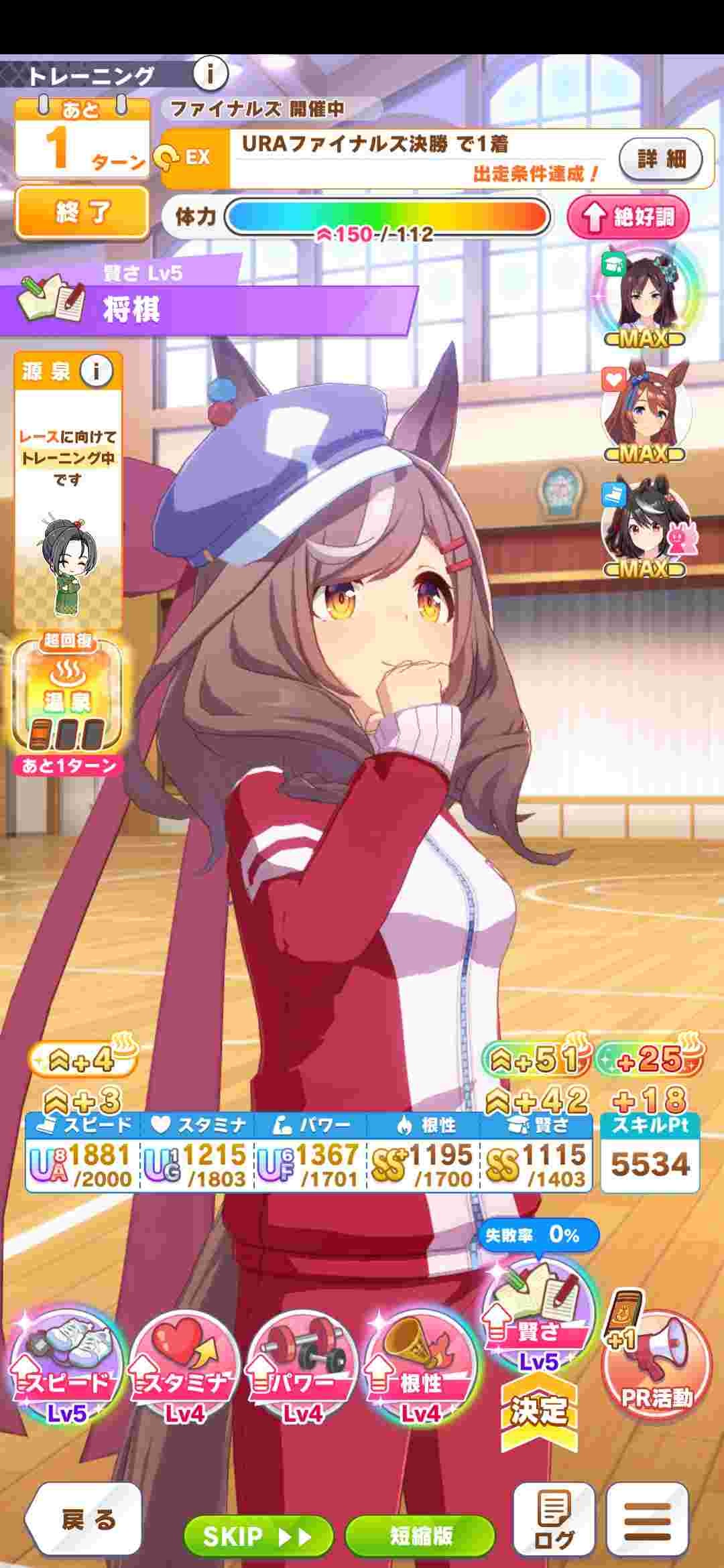Open 詳細 for URAファイナルズ決勝
This screenshot has width=724, height=1568.
pyautogui.click(x=660, y=159)
